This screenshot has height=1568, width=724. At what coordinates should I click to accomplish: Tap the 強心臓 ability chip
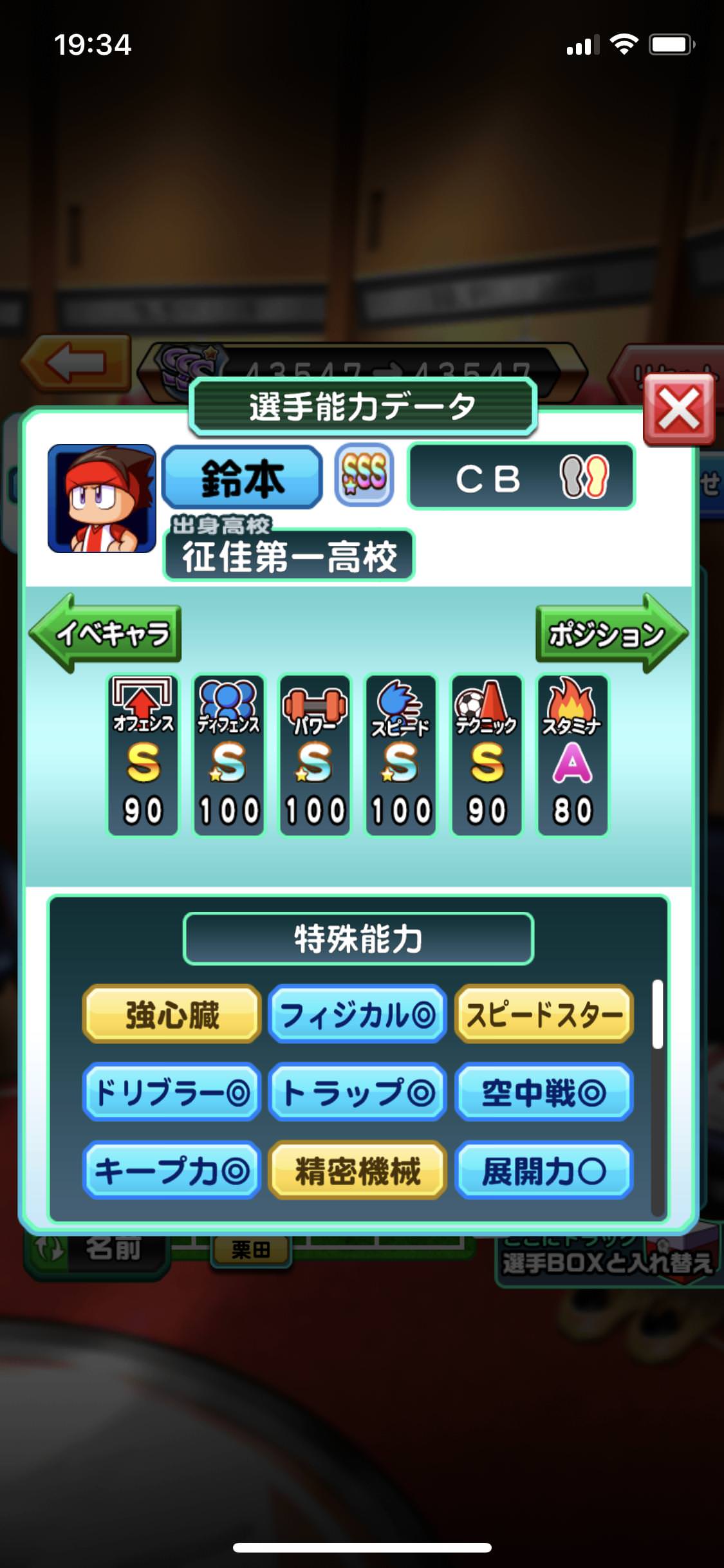click(172, 1015)
